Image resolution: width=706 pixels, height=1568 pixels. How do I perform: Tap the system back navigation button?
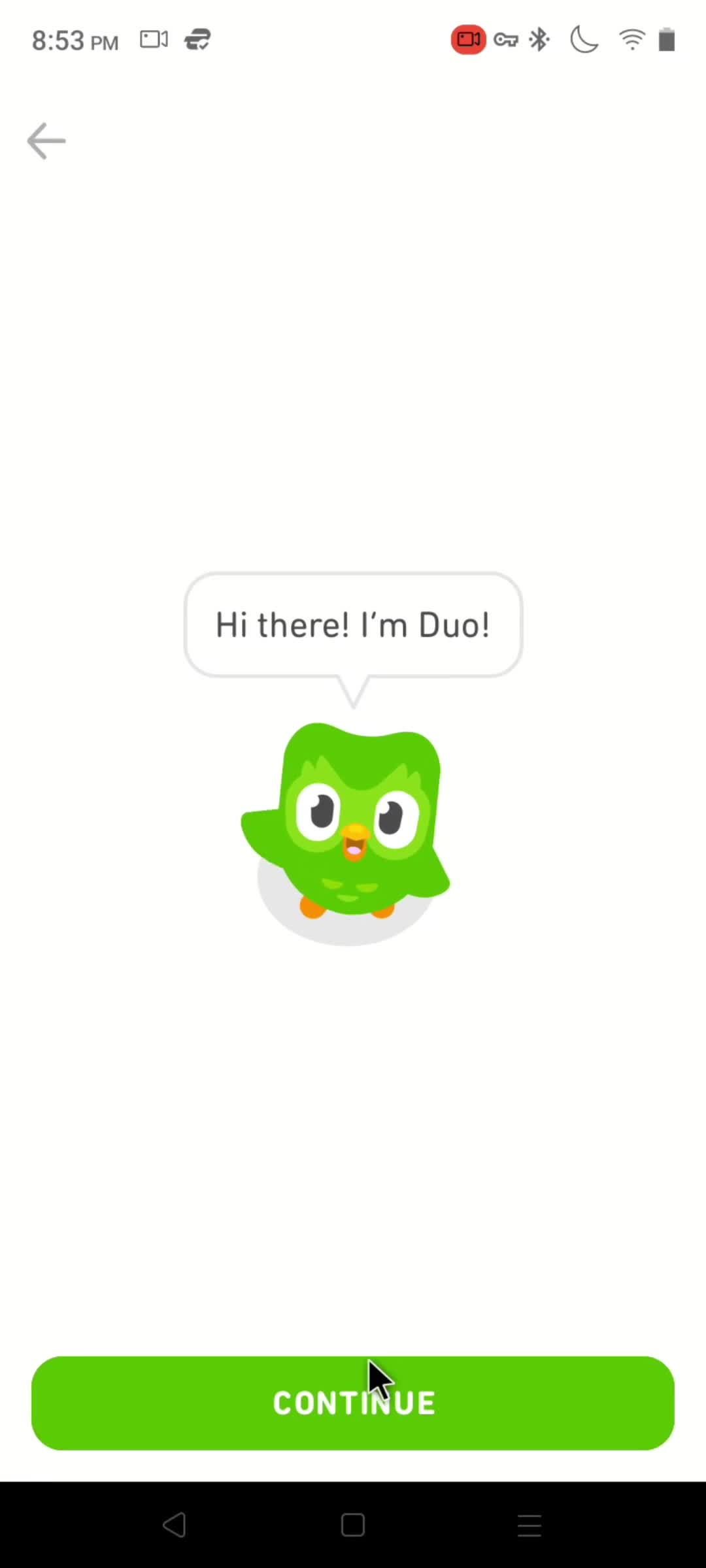pyautogui.click(x=175, y=1525)
